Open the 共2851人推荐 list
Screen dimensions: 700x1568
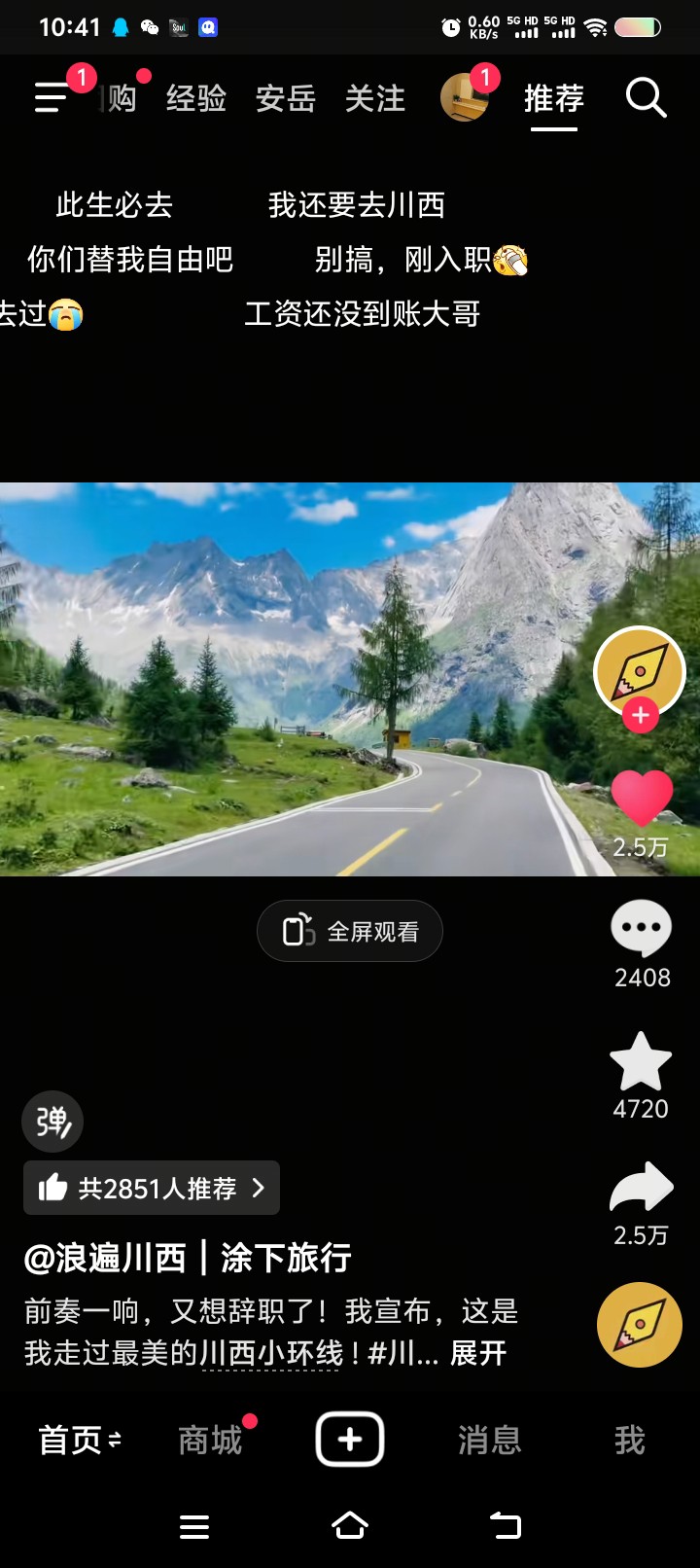[x=152, y=1188]
